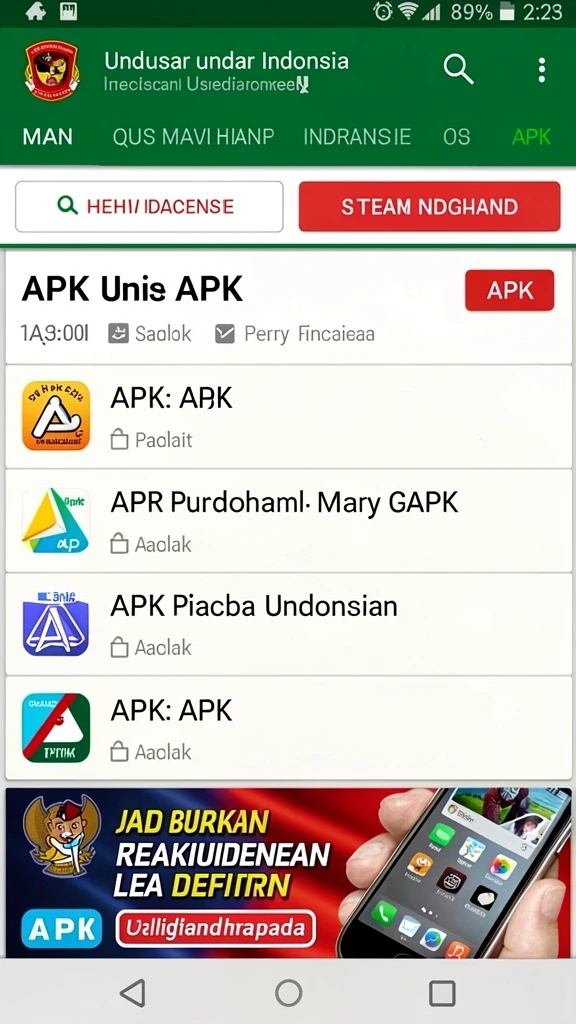Go back using the system back button
Viewport: 576px width, 1024px height.
click(x=133, y=993)
